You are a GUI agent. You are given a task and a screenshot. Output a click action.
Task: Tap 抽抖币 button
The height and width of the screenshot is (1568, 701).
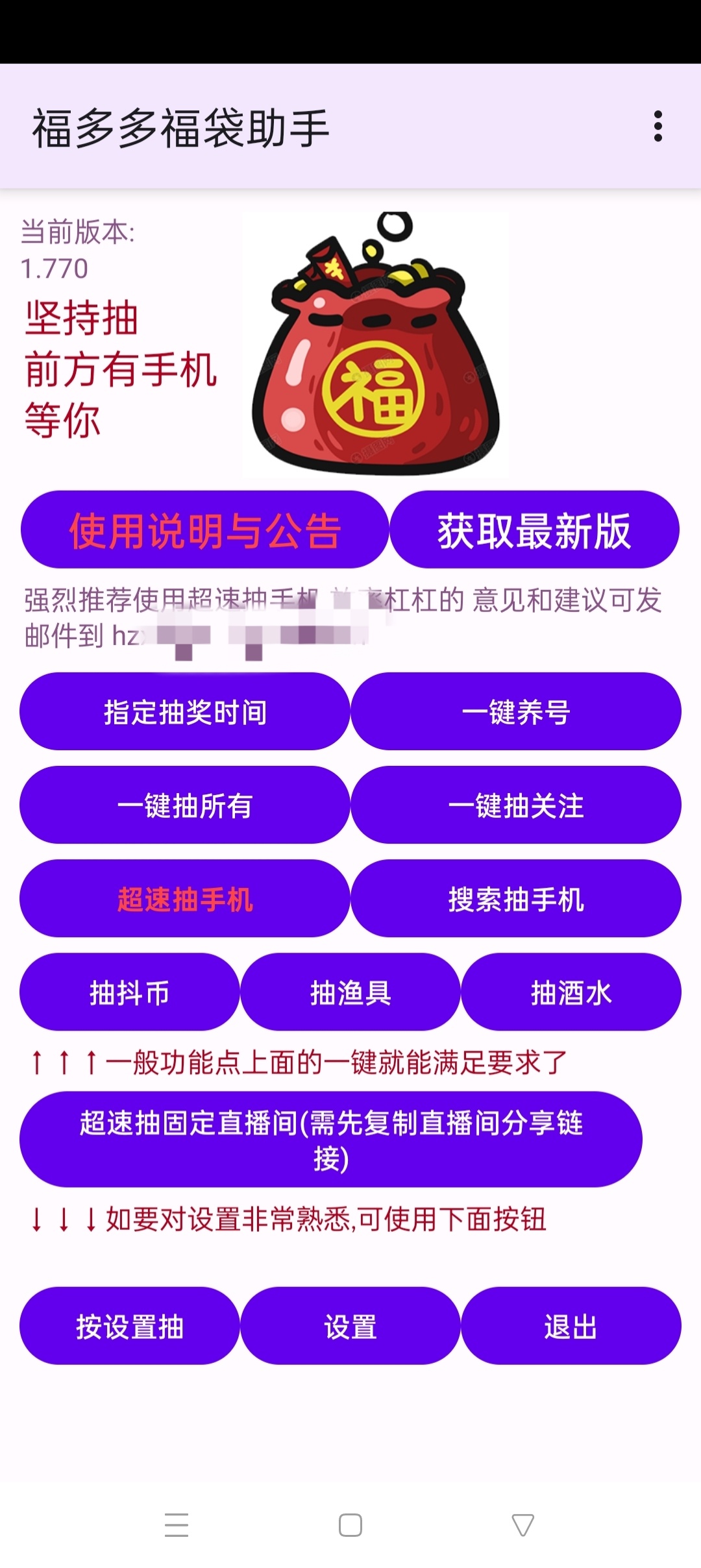coord(130,992)
